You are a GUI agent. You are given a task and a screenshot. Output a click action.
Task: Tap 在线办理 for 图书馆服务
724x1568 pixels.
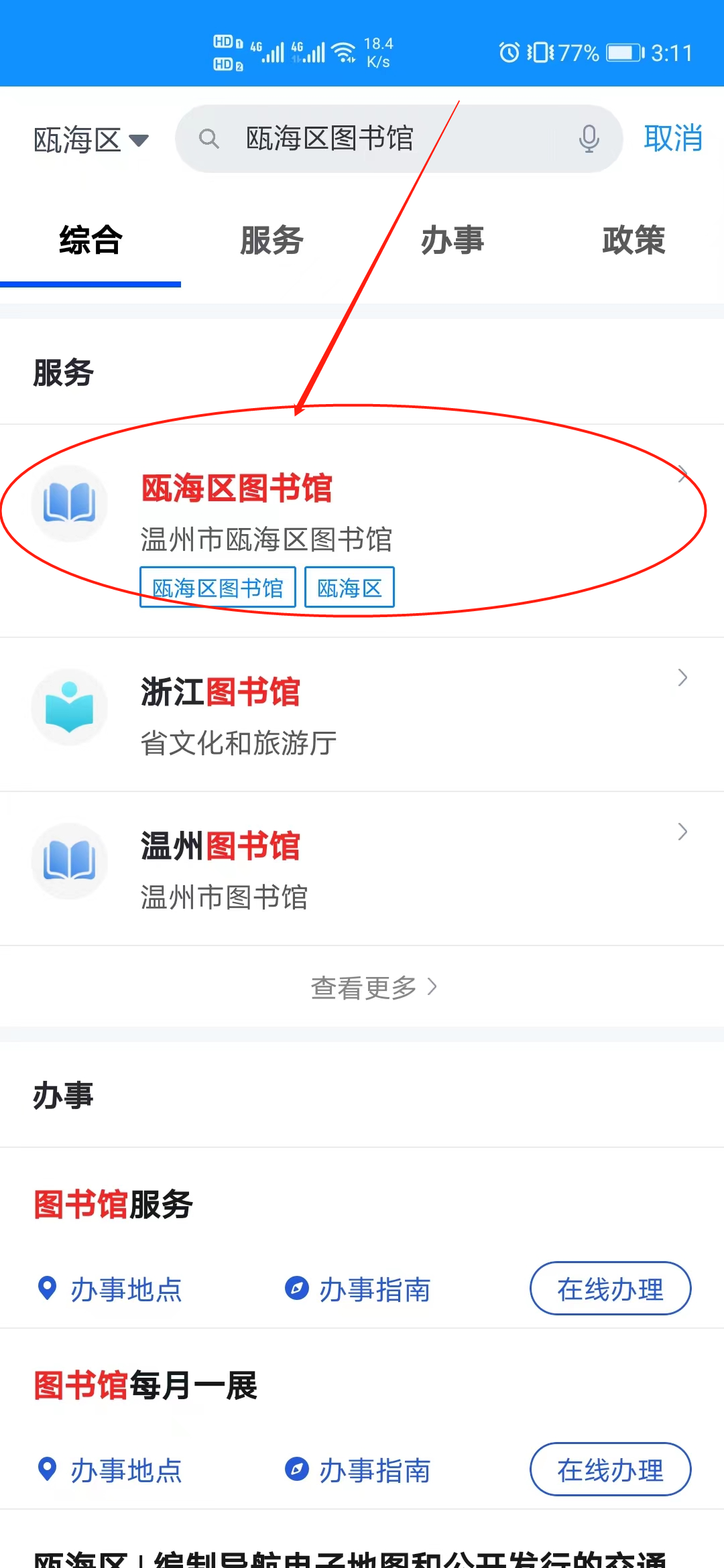point(610,1289)
